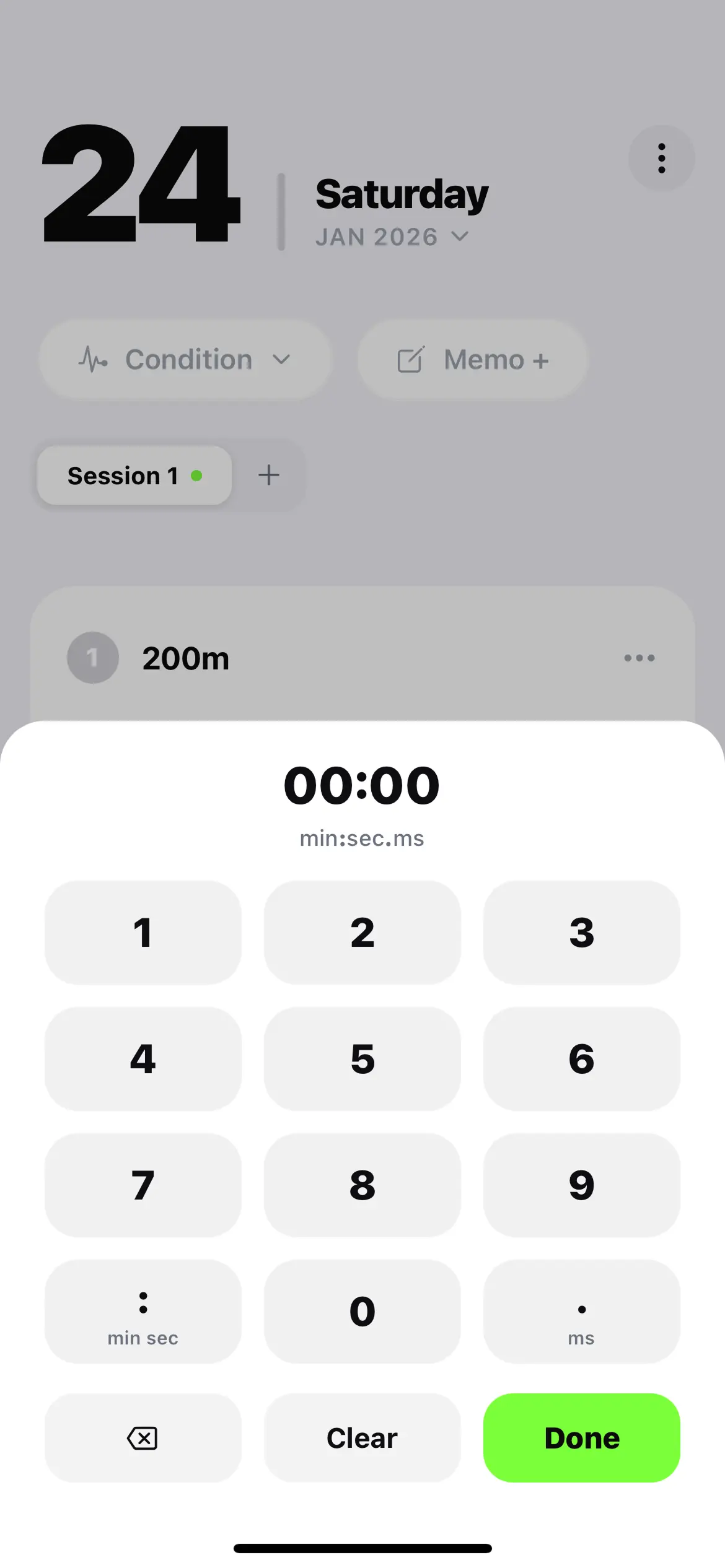This screenshot has height=1568, width=725.
Task: Clear the entered time
Action: point(362,1438)
